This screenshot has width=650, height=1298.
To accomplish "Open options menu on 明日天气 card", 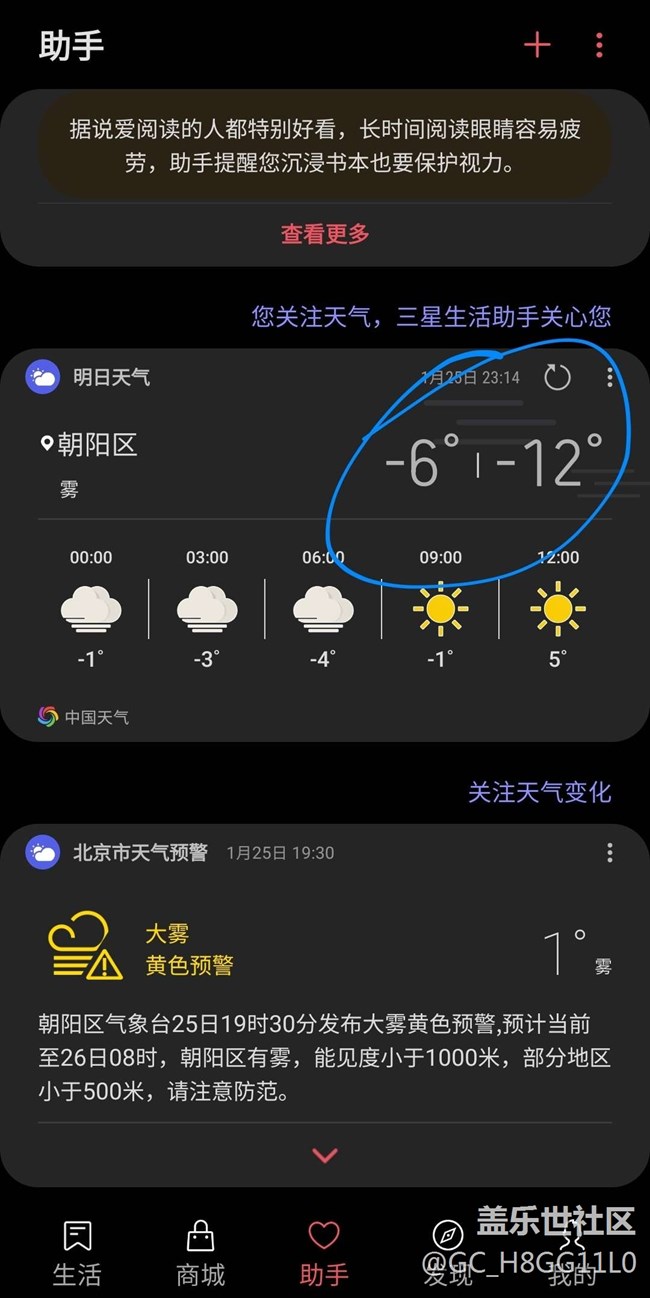I will tap(610, 377).
